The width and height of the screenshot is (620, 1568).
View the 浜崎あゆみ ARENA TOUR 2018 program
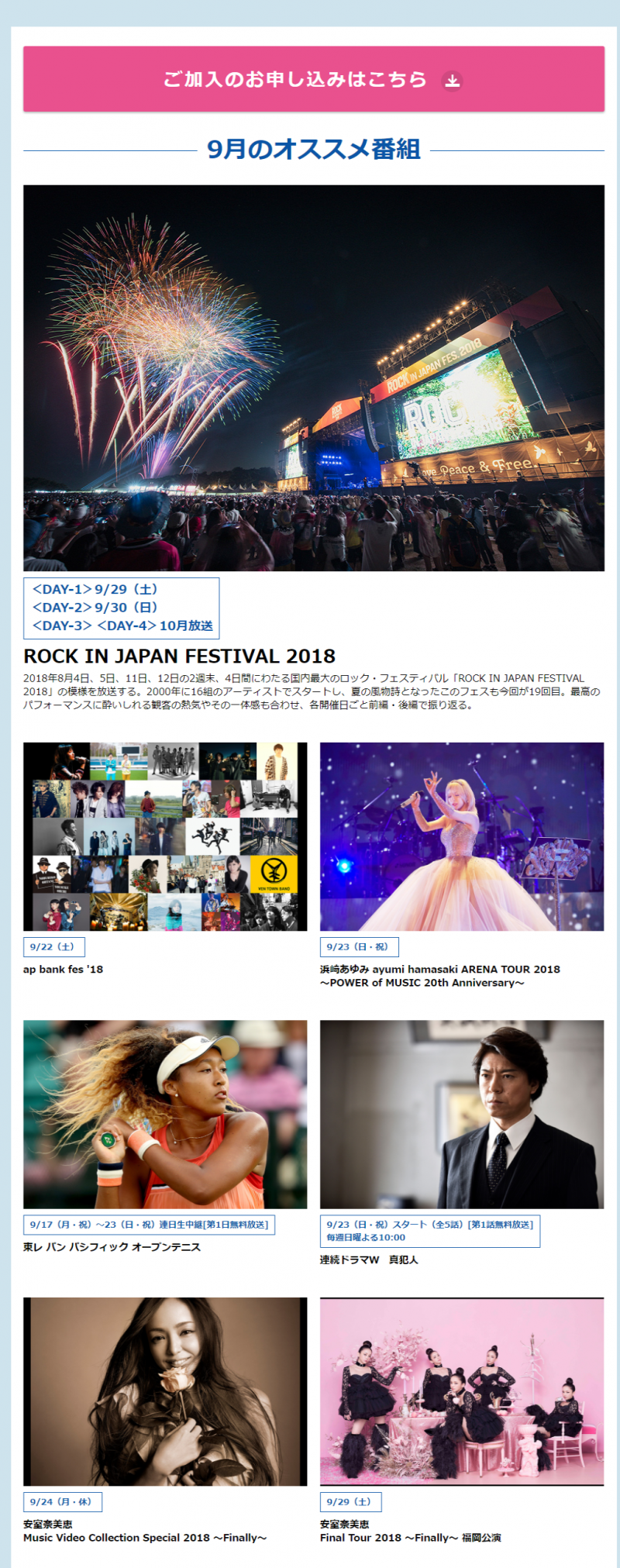coord(462,836)
